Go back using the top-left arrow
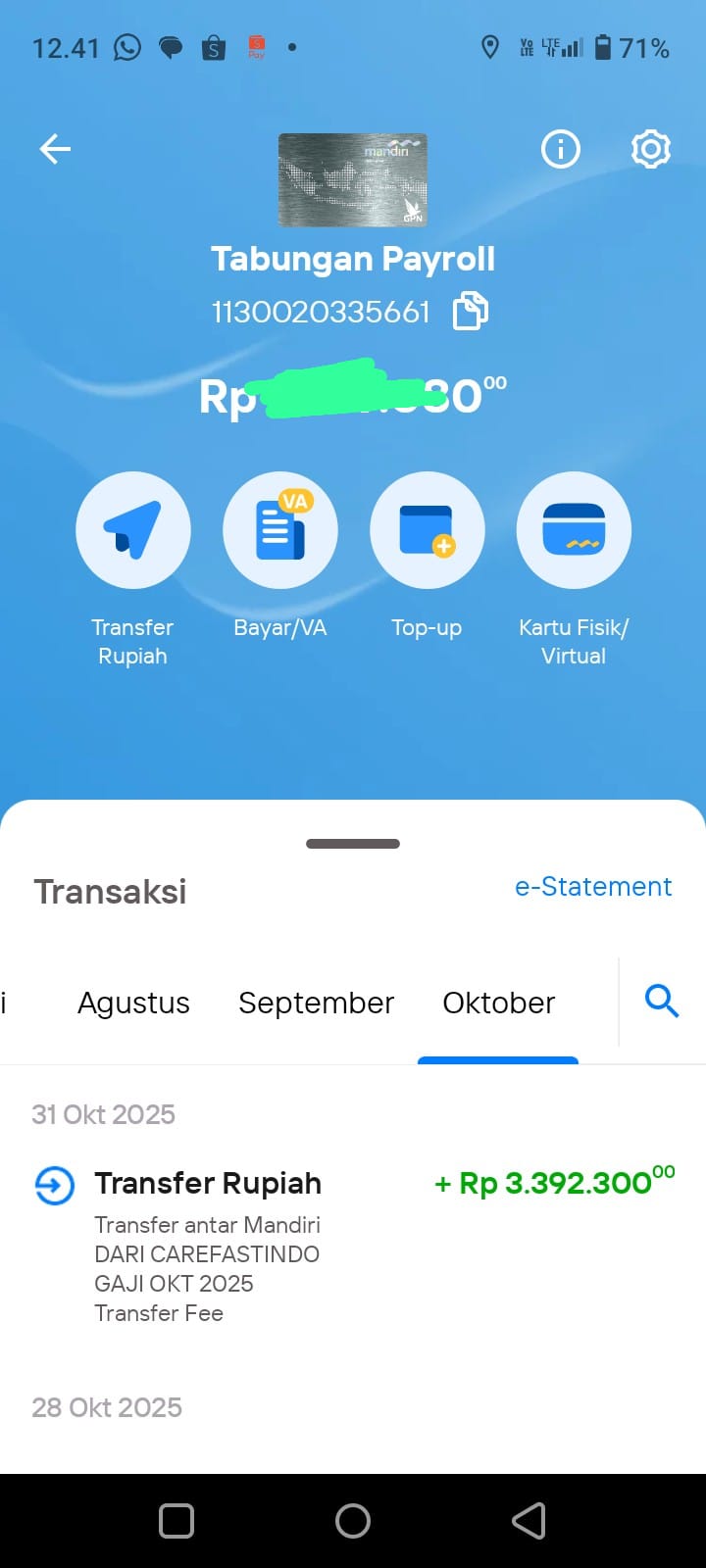Viewport: 706px width, 1568px height. click(55, 149)
